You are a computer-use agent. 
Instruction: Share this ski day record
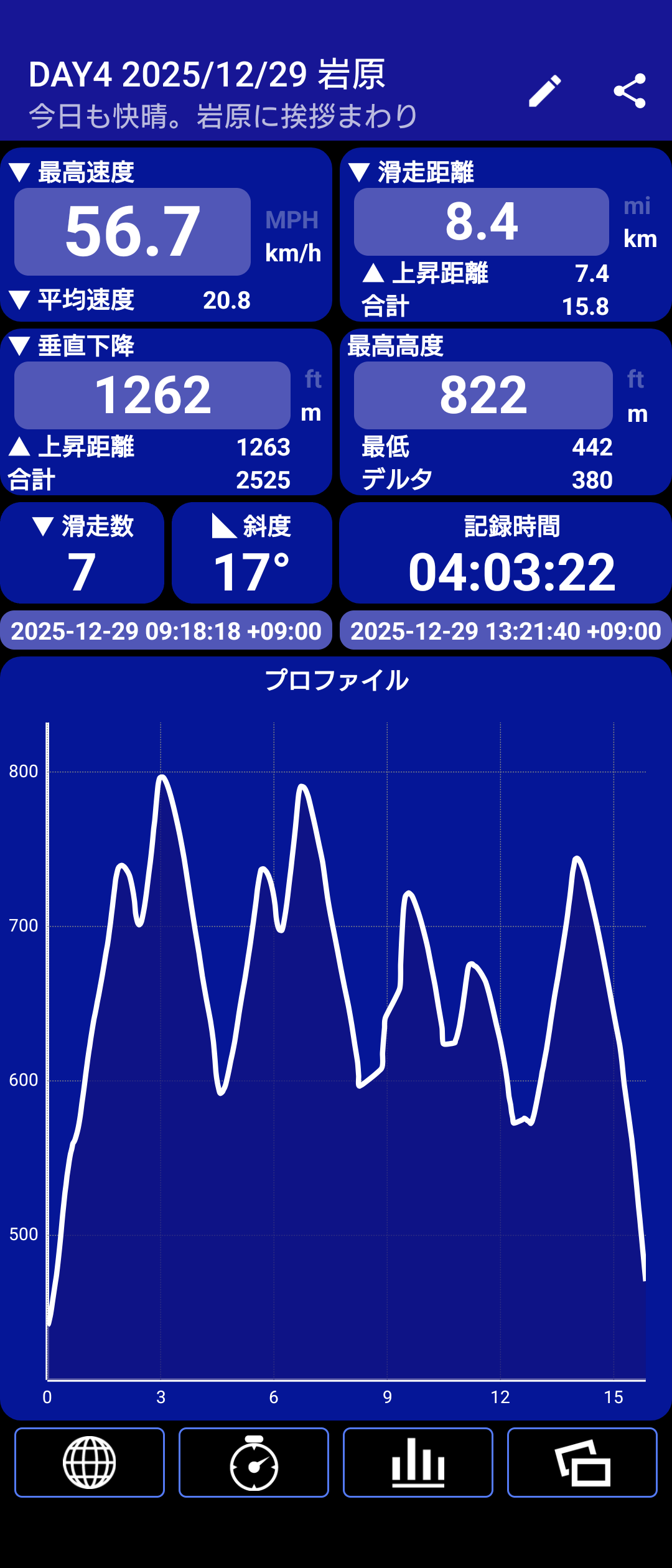point(629,91)
